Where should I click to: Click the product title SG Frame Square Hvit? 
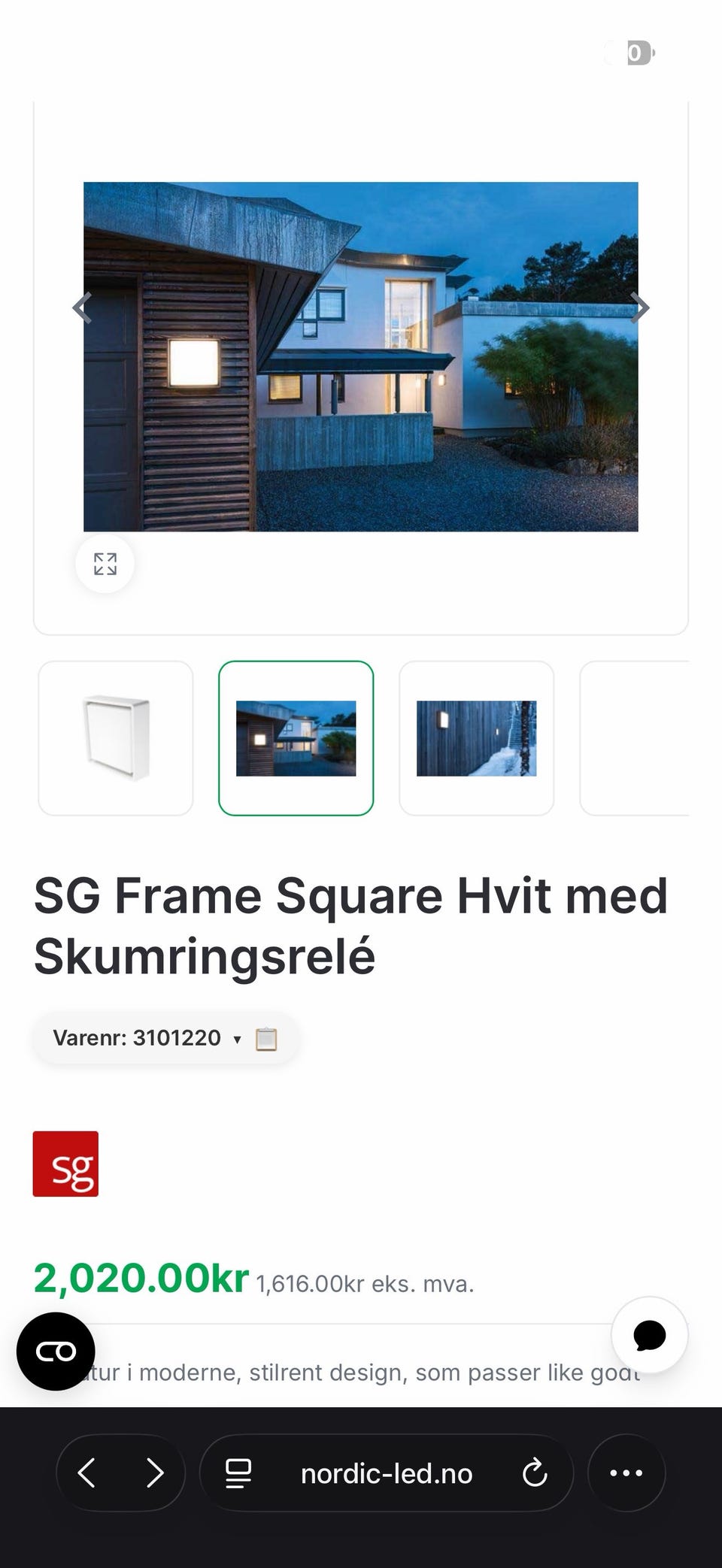coord(350,895)
